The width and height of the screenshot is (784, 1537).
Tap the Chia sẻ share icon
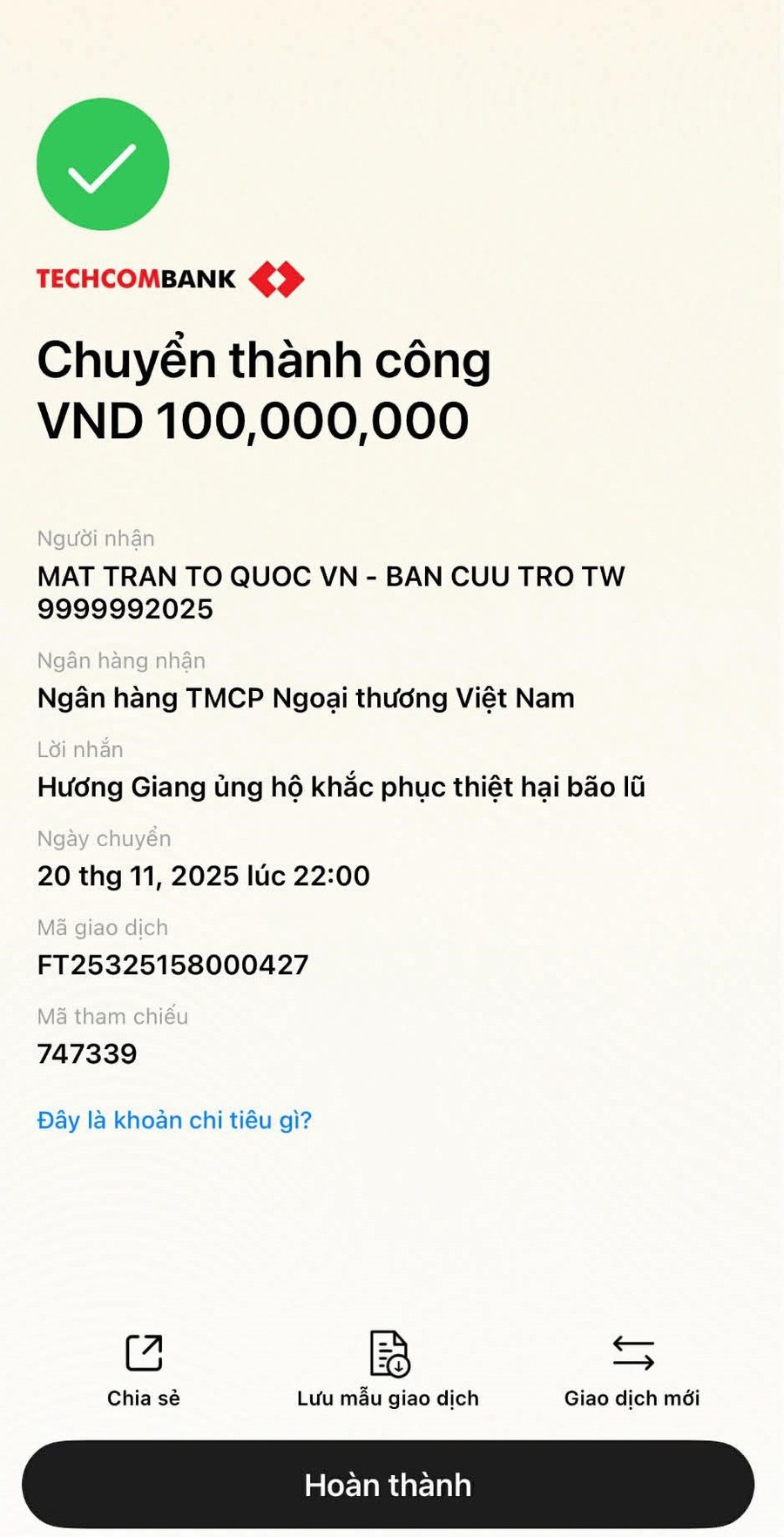pyautogui.click(x=142, y=1353)
